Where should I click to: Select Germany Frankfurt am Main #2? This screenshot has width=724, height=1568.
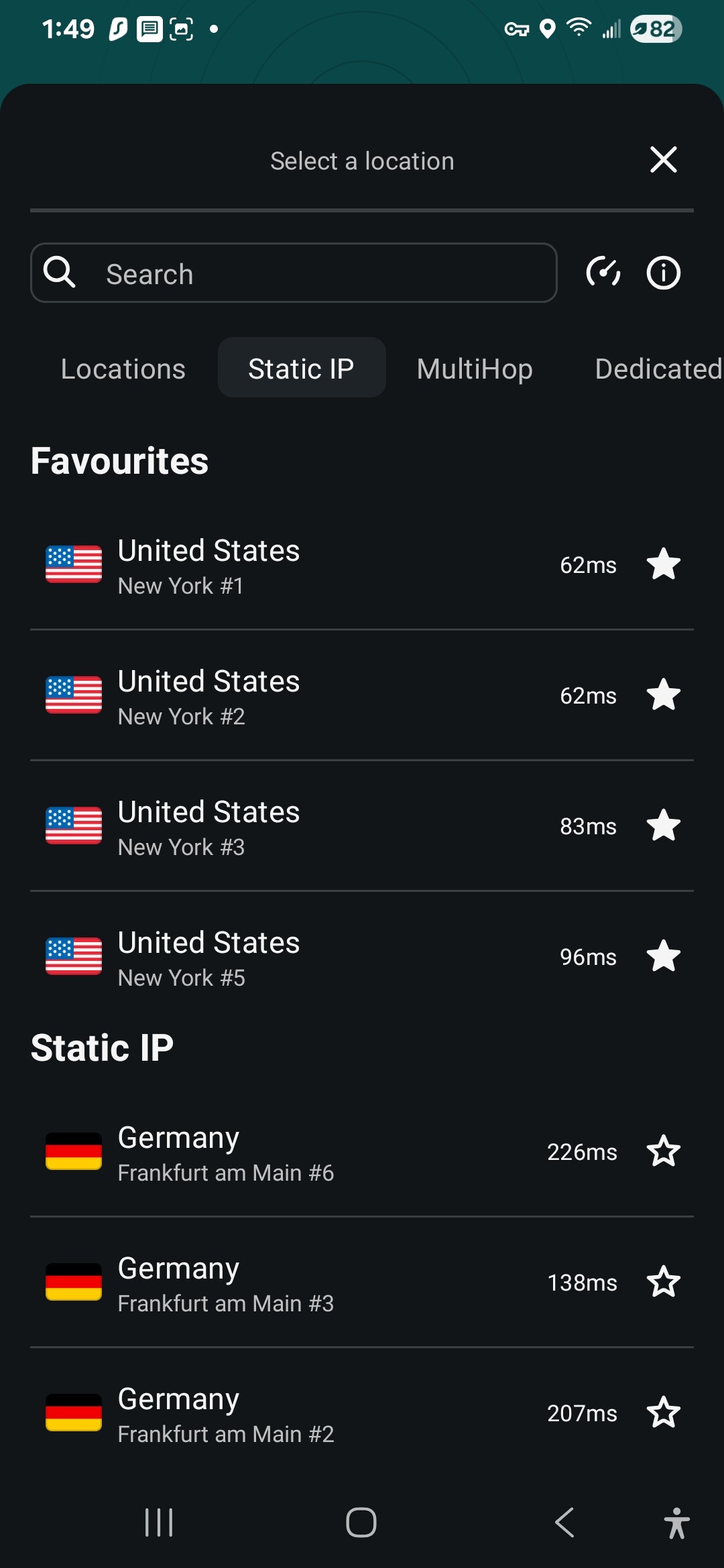pos(362,1413)
